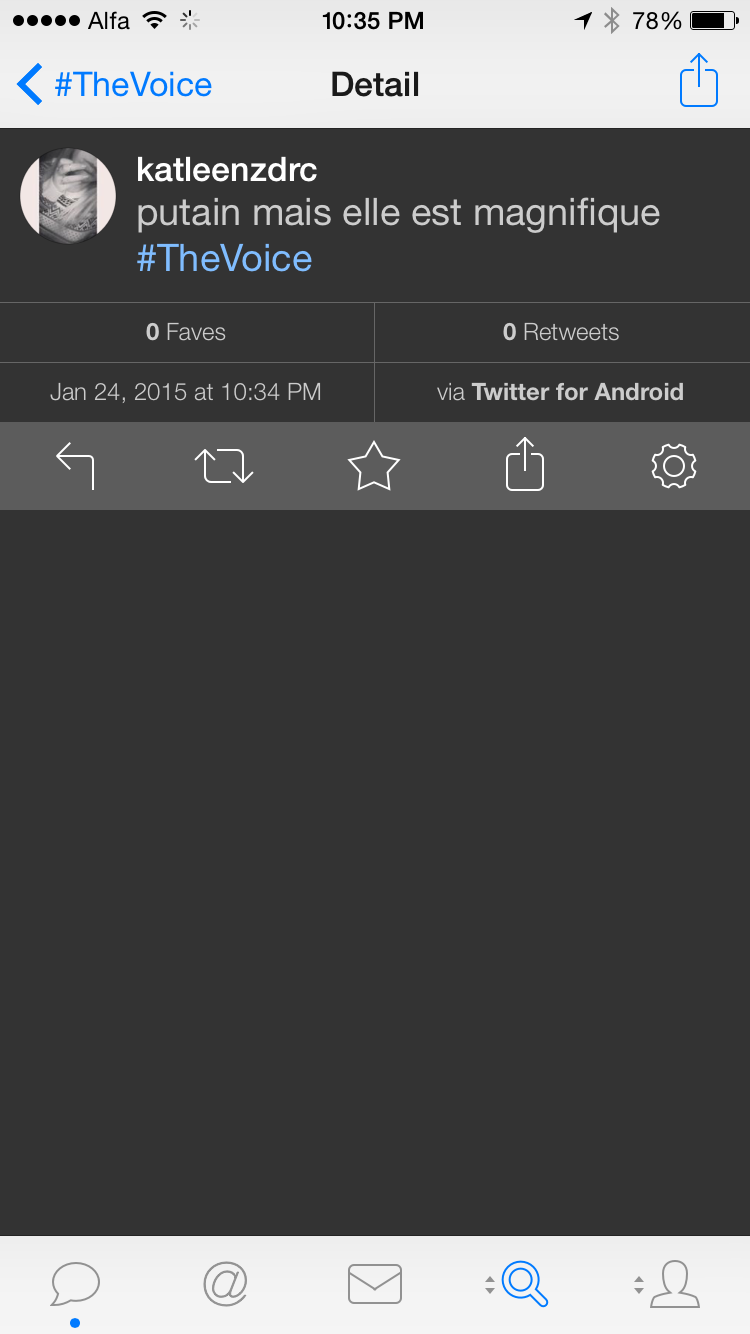Retweet this tweet
This screenshot has height=1334, width=750.
[224, 466]
